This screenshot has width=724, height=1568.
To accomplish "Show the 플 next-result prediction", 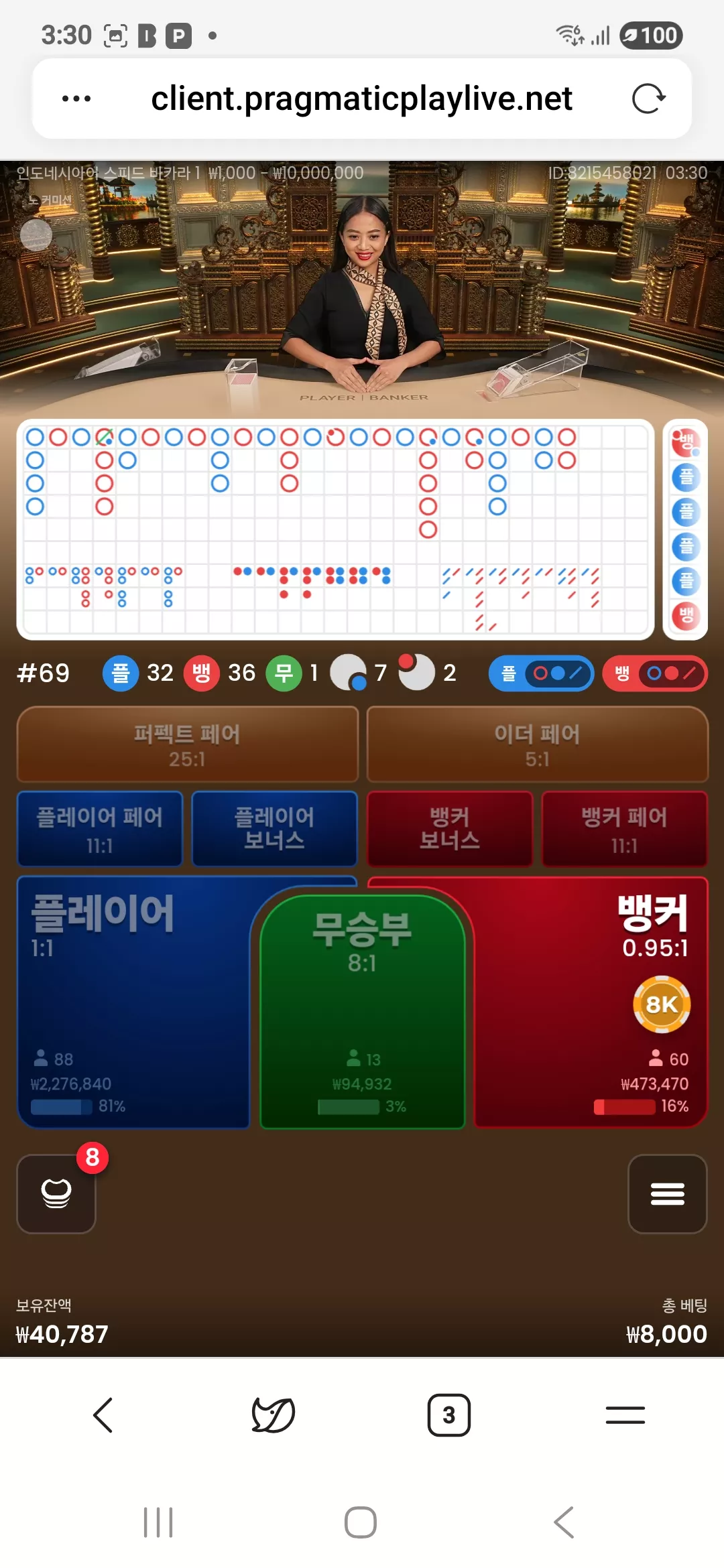I will (541, 673).
